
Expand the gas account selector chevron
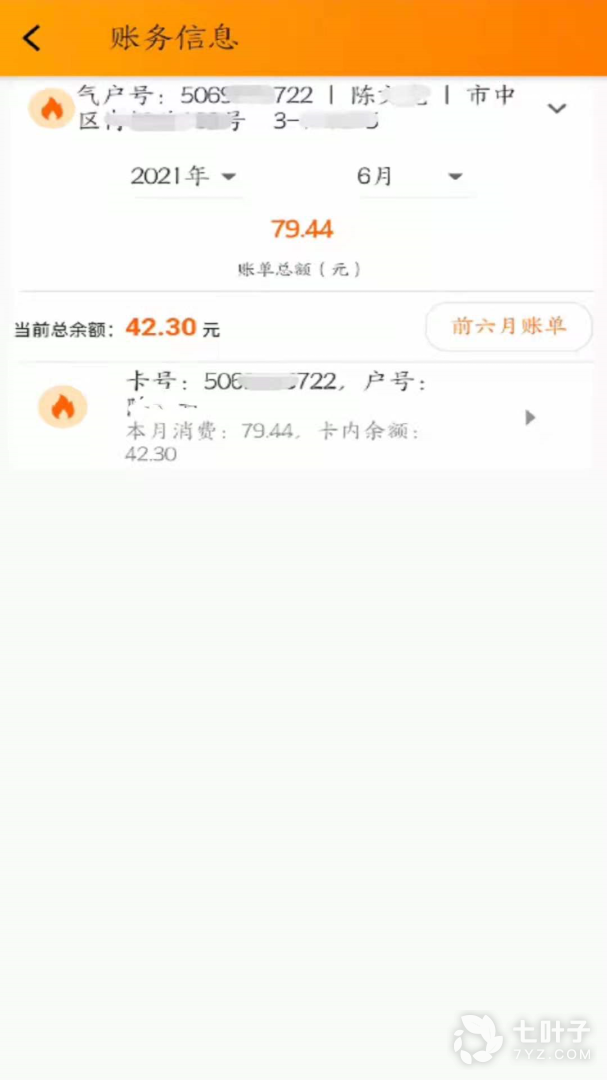click(x=557, y=109)
